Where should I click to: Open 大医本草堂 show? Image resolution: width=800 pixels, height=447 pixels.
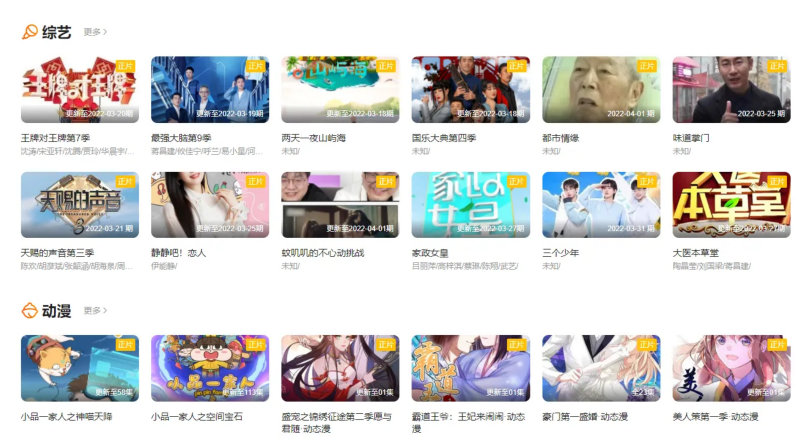point(731,204)
